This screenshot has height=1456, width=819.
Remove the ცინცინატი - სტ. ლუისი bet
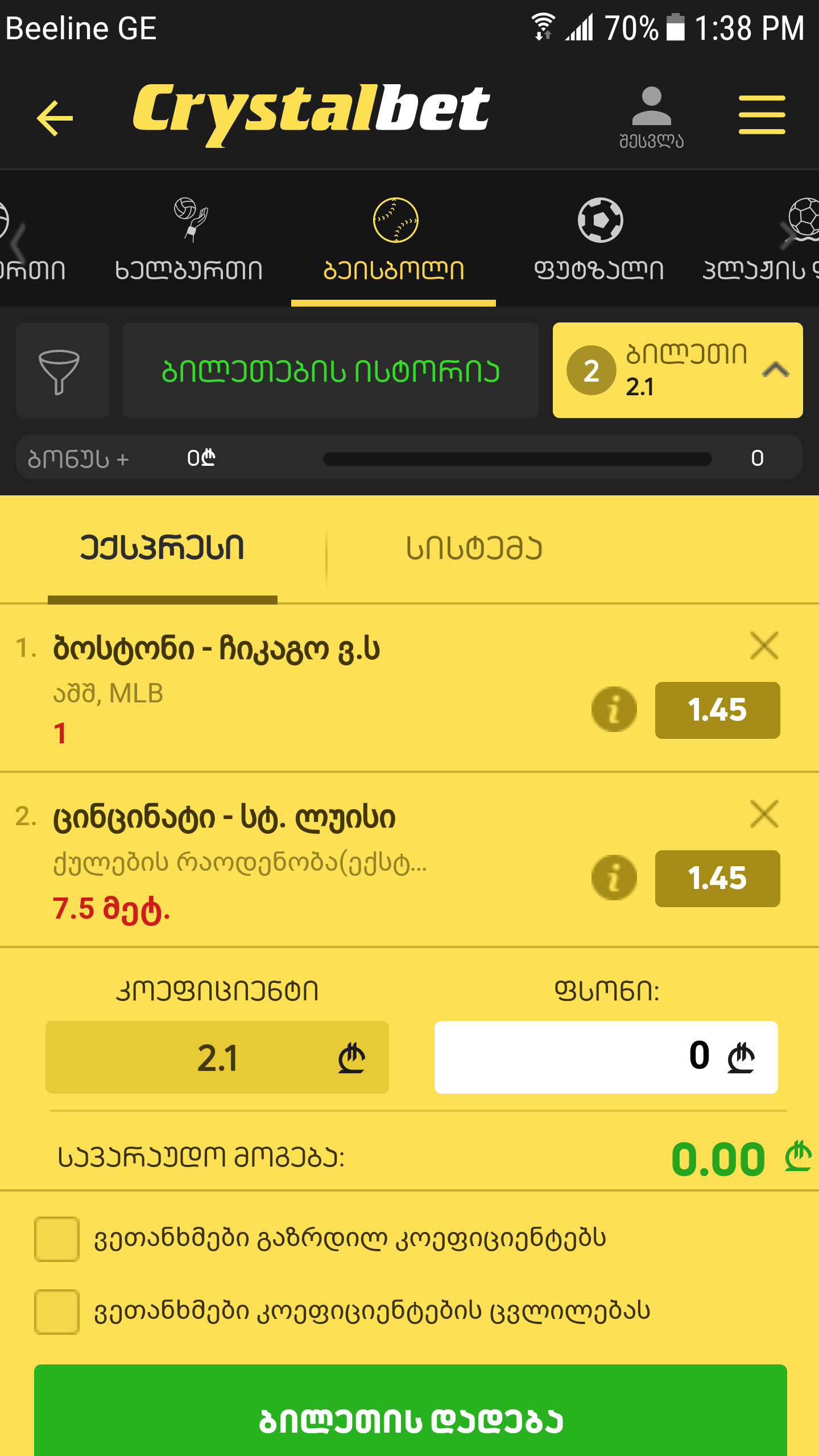click(764, 814)
